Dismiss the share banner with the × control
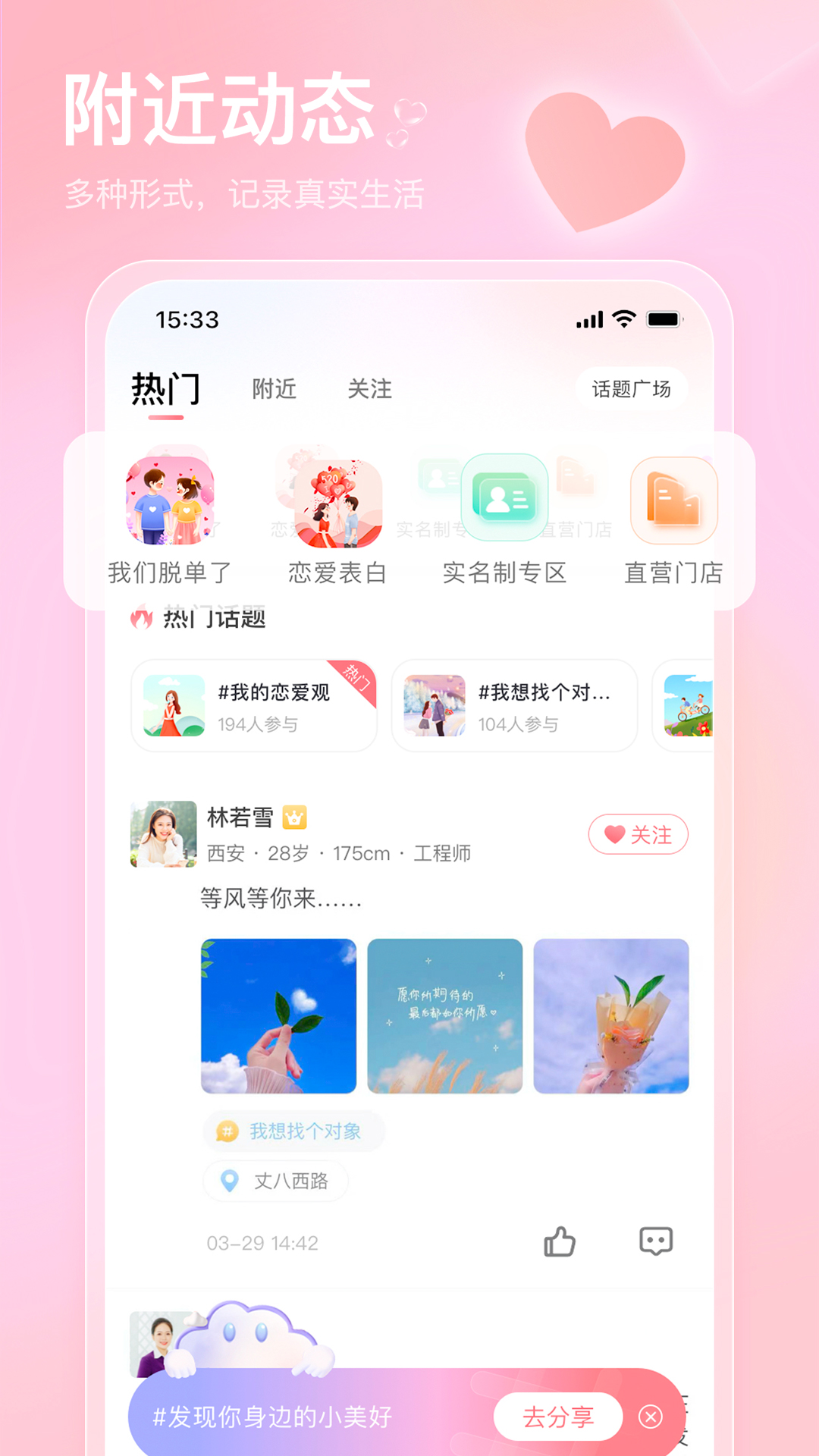Image resolution: width=819 pixels, height=1456 pixels. tap(651, 1416)
